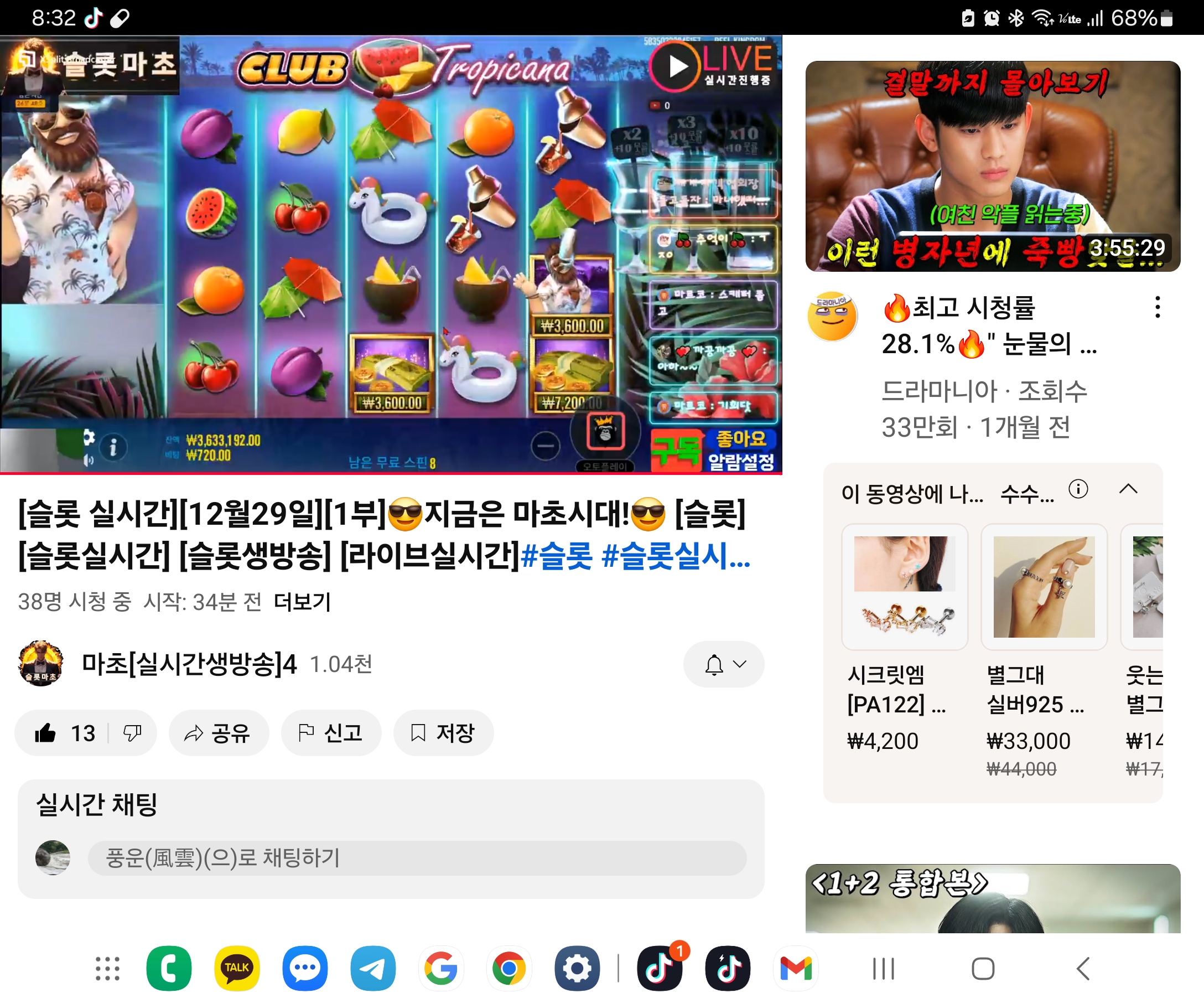The height and width of the screenshot is (1003, 1204).
Task: Open the 드라마니아 recommended video thumbnail
Action: [x=992, y=166]
